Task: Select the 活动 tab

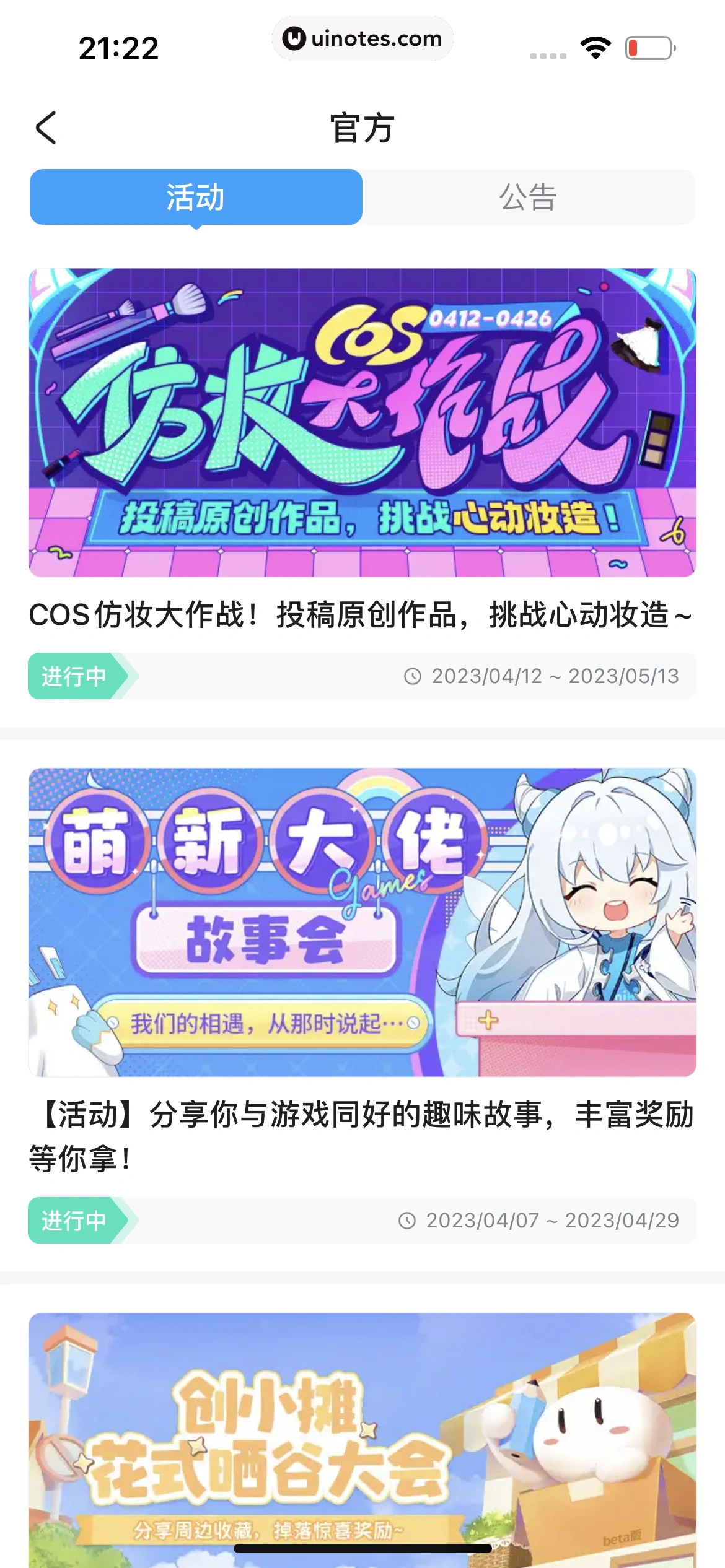Action: (x=196, y=197)
